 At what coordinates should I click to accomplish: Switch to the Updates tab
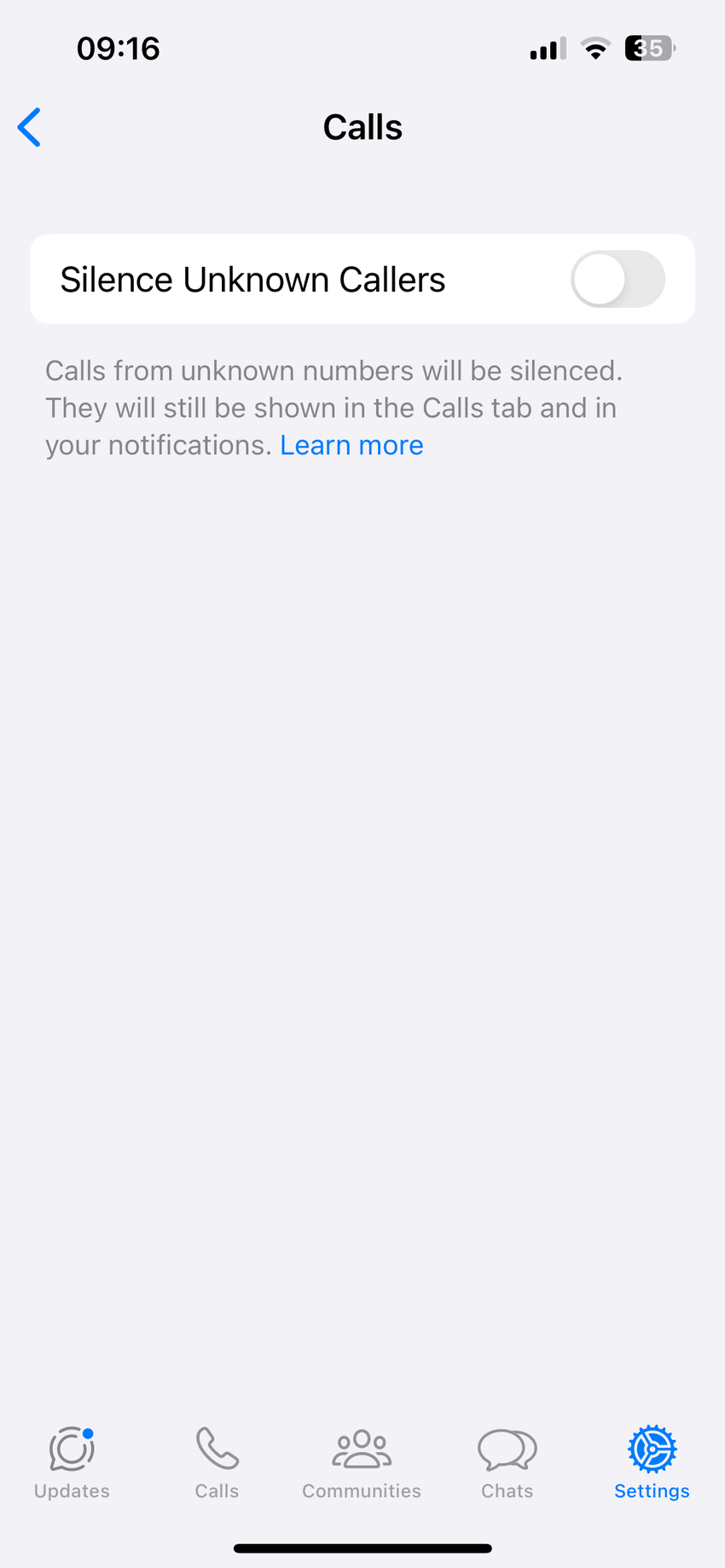tap(72, 1461)
